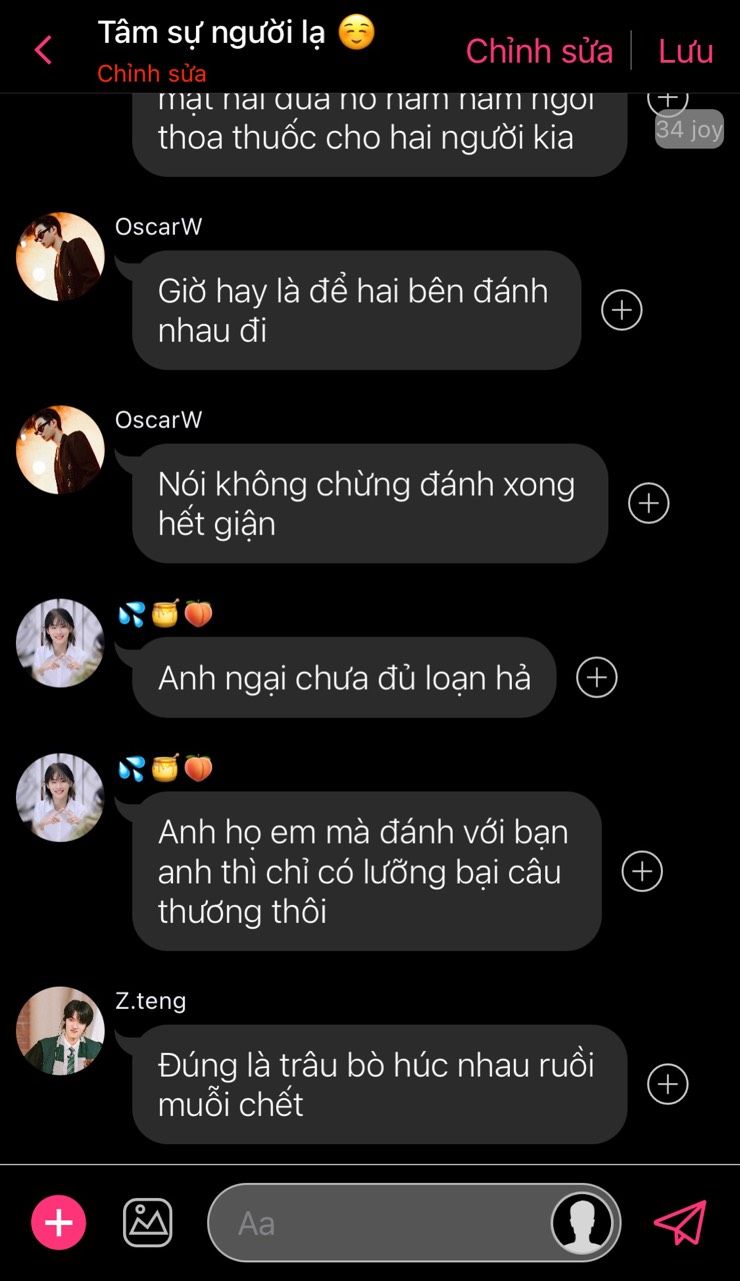The height and width of the screenshot is (1281, 740).
Task: Tap the small Chỉnh sửa under the title
Action: (152, 74)
